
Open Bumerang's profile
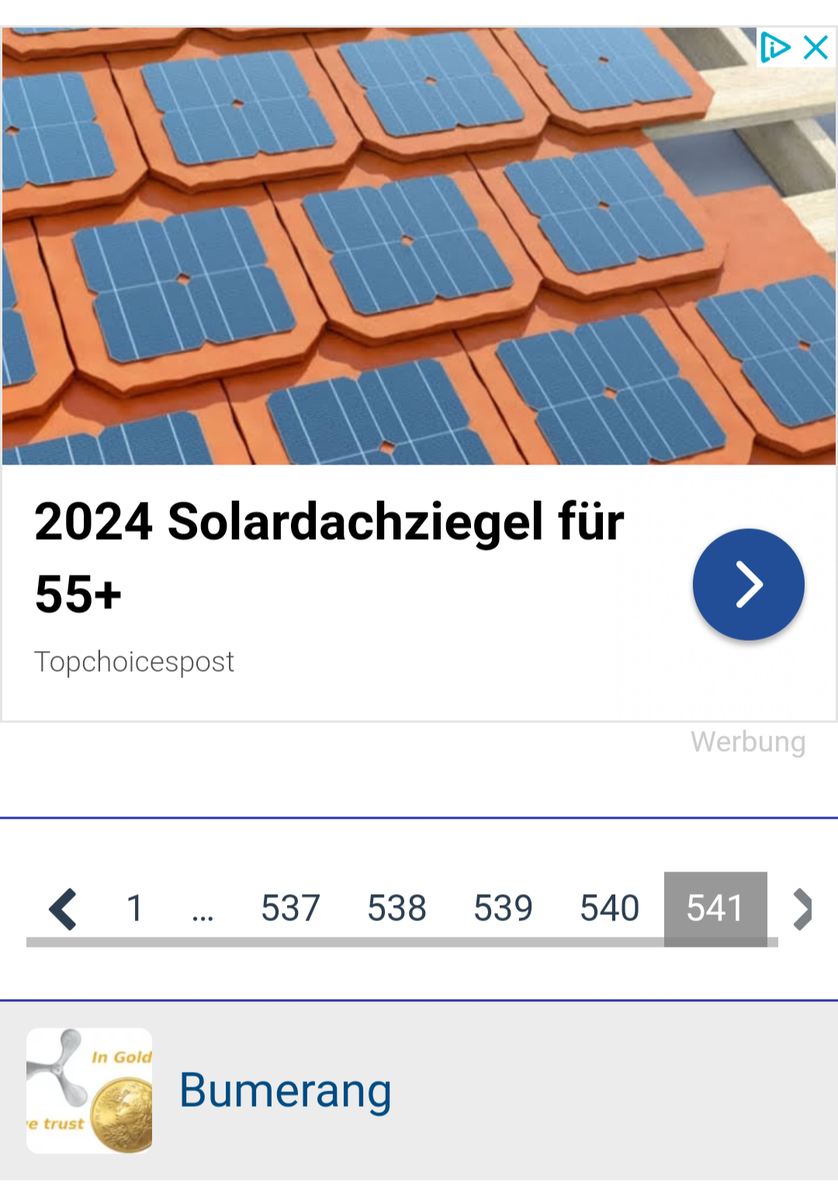coord(285,1091)
